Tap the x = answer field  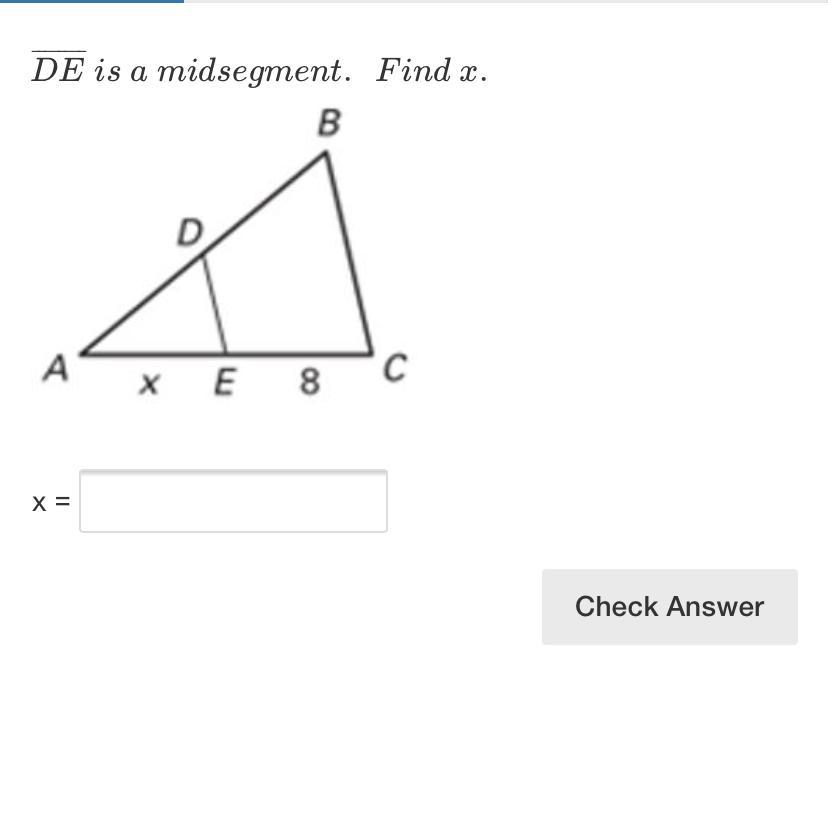pos(233,501)
